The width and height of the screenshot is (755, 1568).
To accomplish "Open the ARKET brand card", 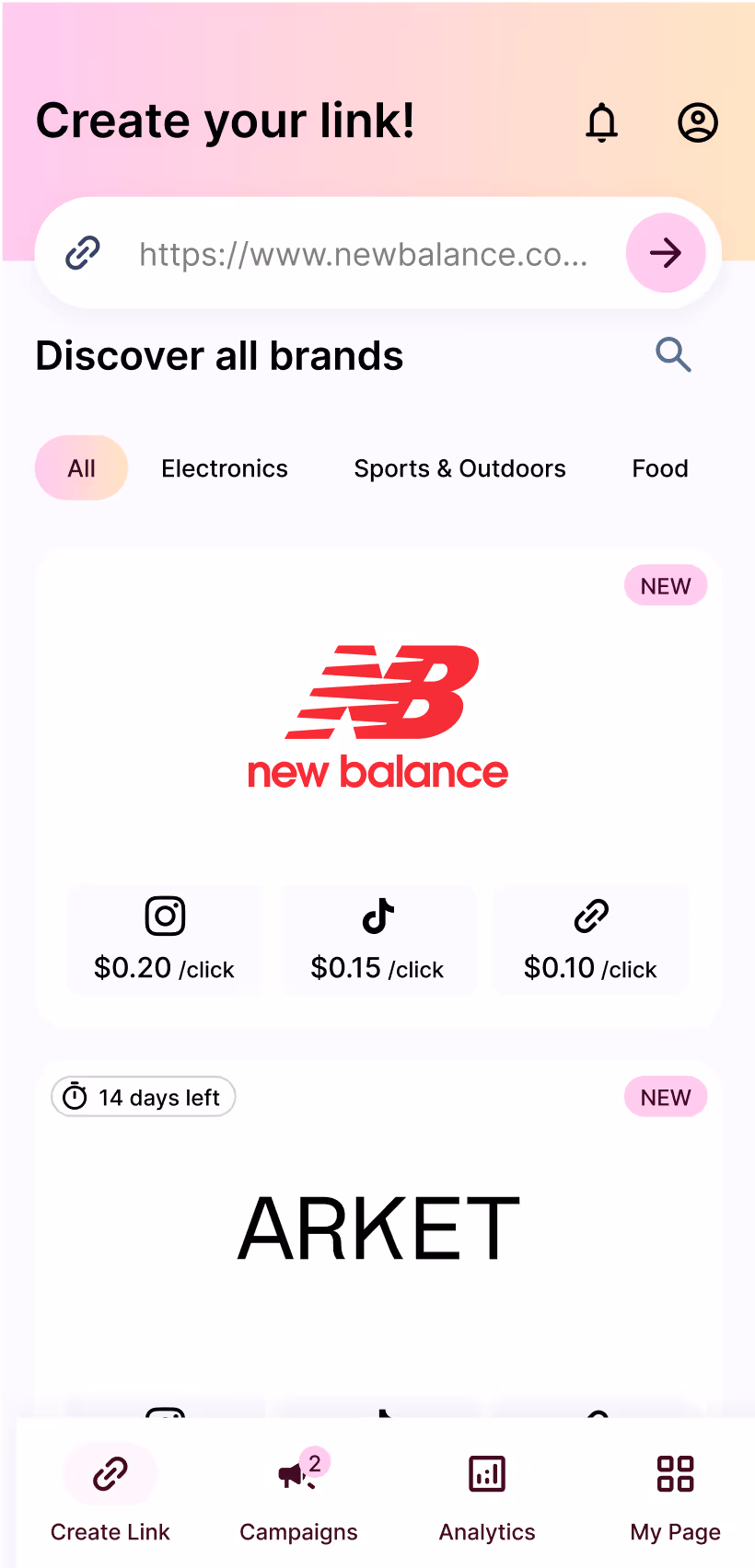I will point(377,1233).
